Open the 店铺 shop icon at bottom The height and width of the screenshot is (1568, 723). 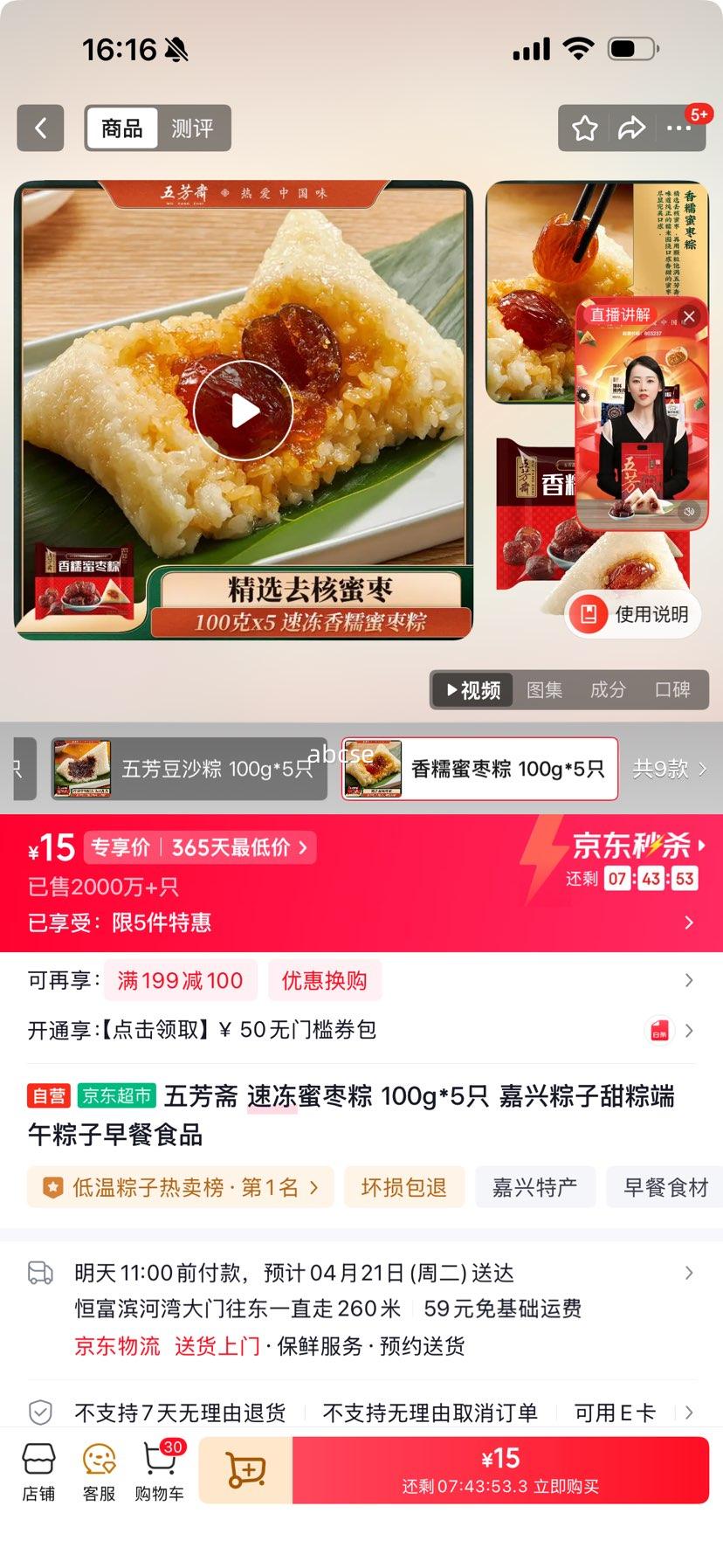38,1470
